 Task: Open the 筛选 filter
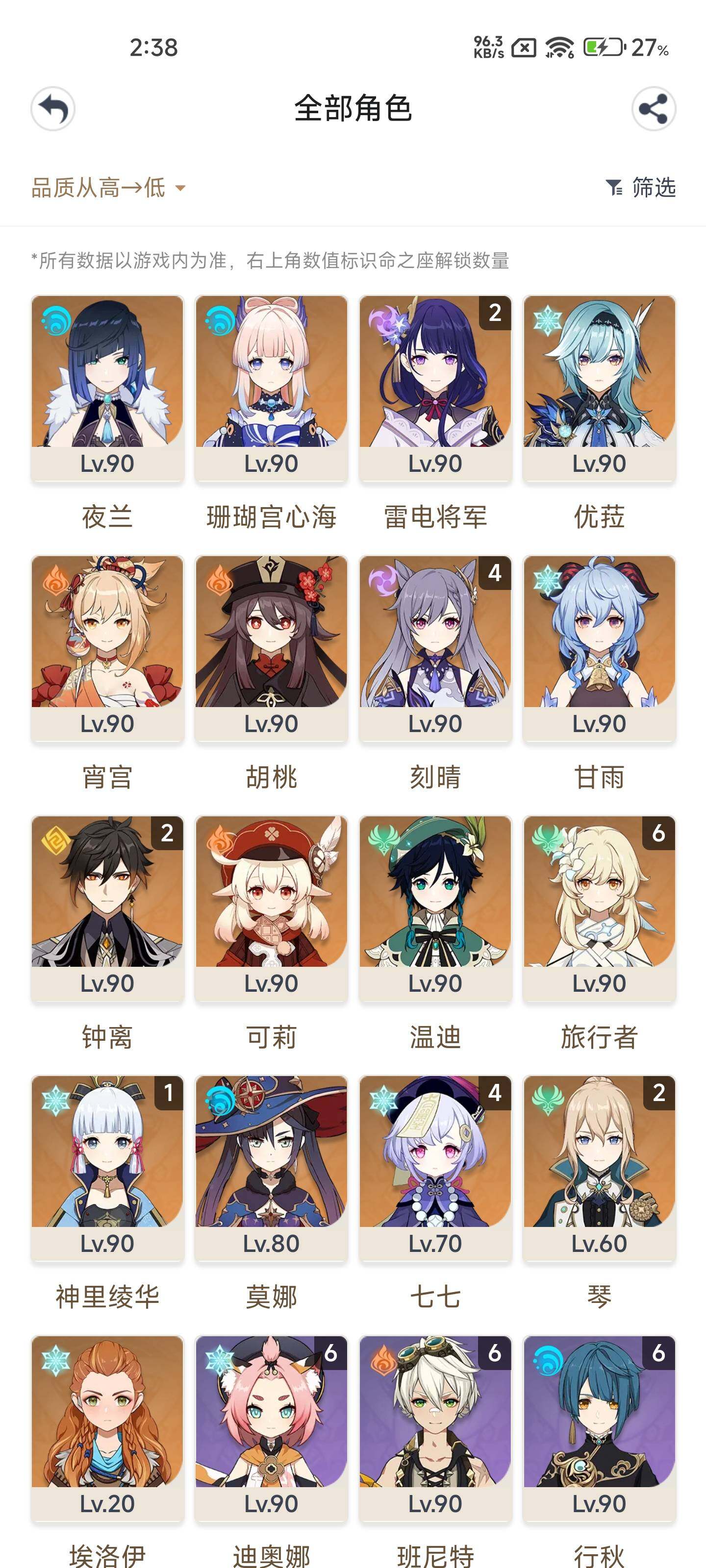(x=641, y=188)
